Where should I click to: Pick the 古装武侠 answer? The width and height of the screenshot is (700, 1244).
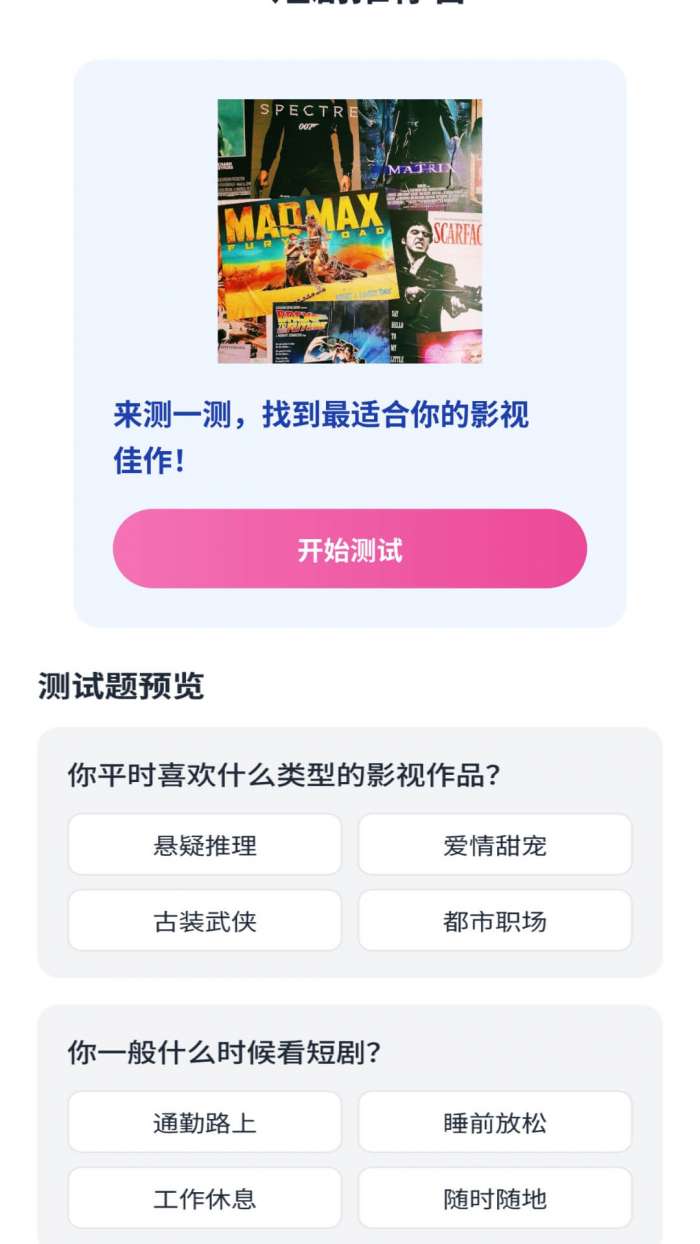point(205,921)
